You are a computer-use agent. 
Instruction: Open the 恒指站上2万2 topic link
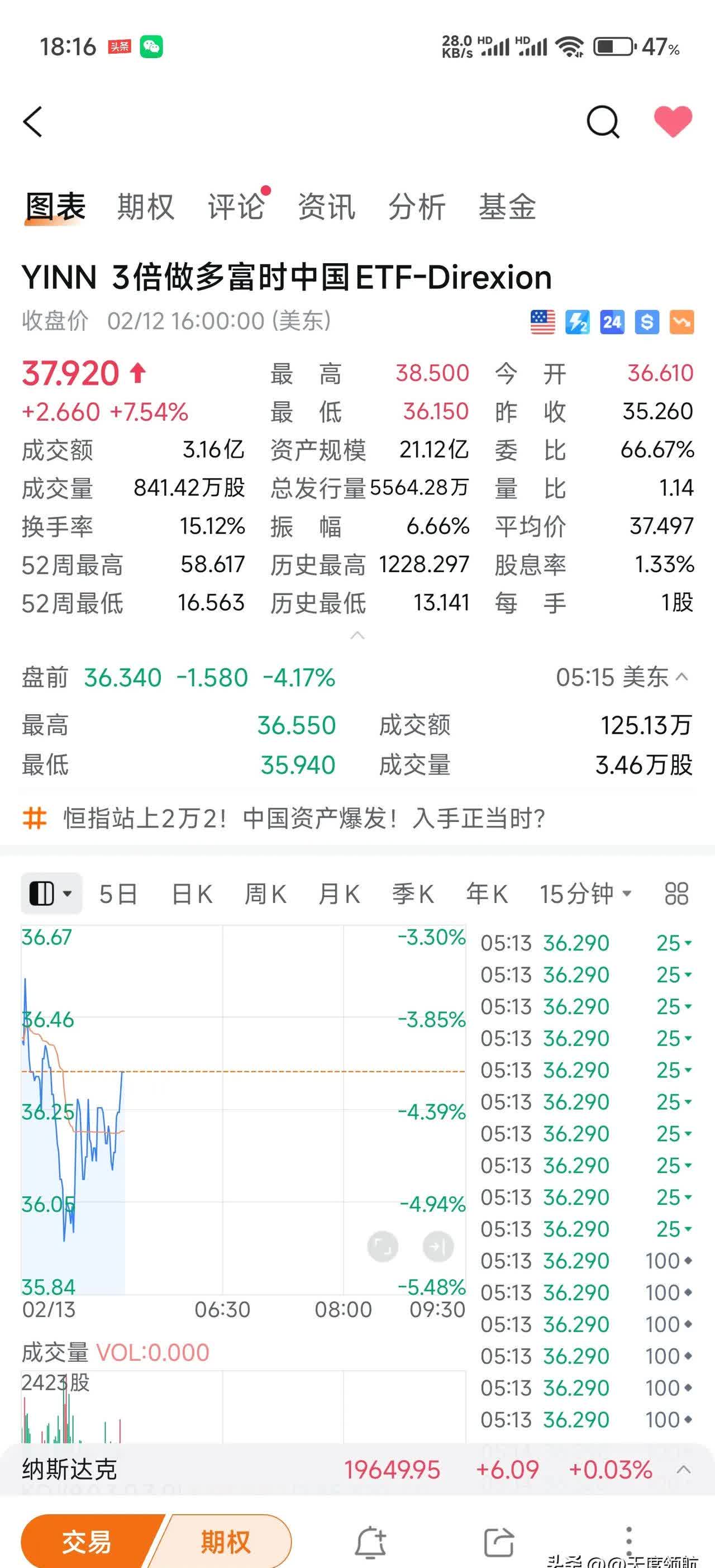point(304,820)
